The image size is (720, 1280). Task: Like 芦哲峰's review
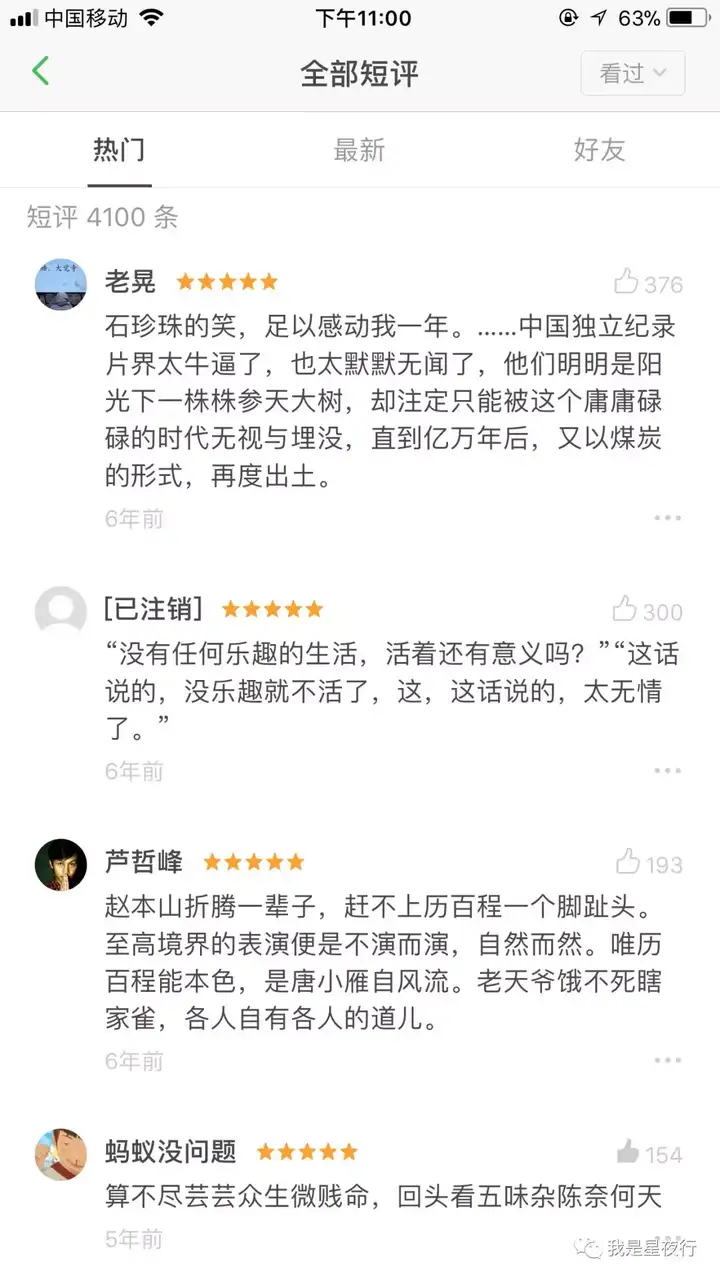pyautogui.click(x=648, y=864)
